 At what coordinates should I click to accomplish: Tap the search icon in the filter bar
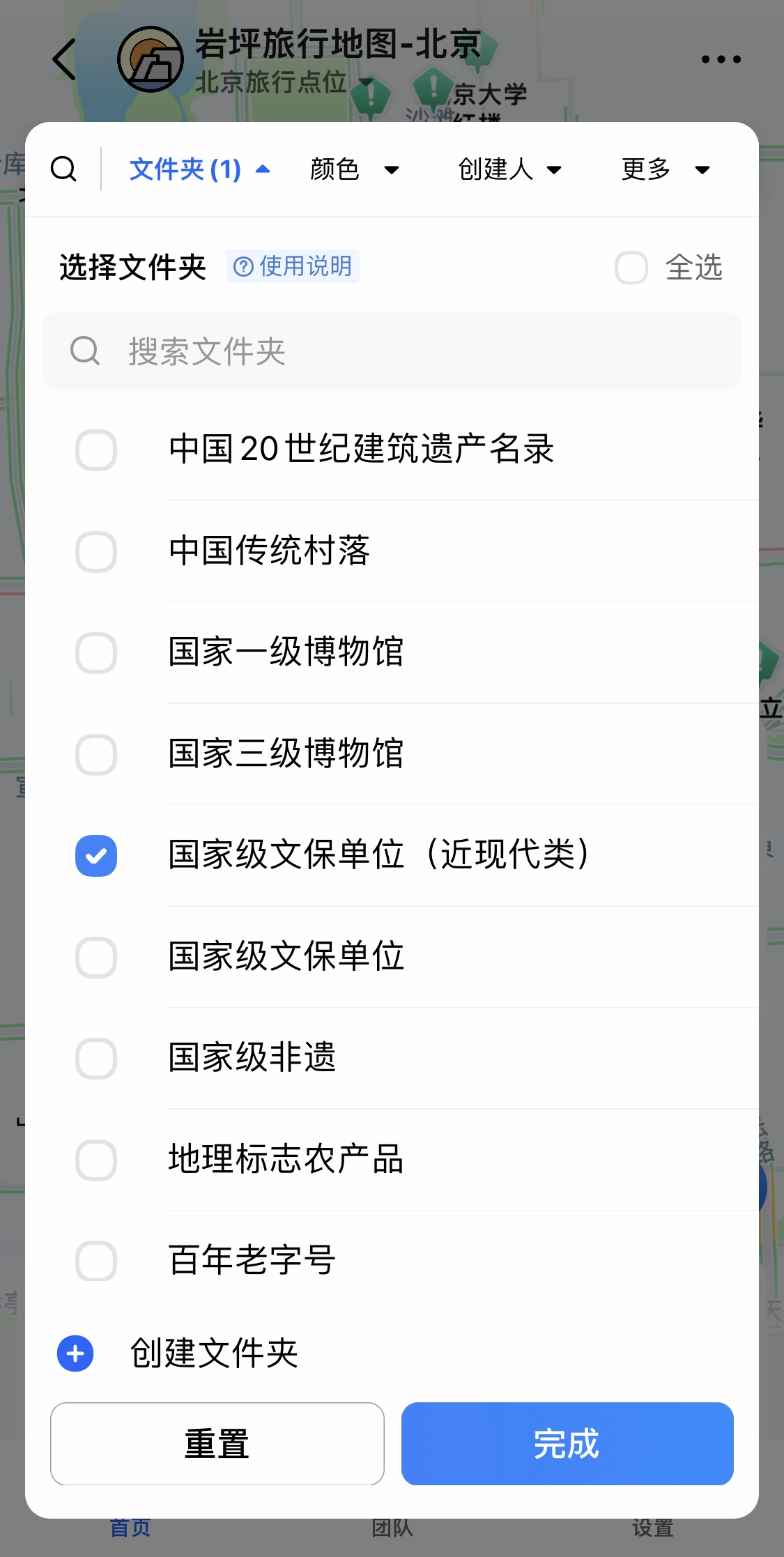pos(63,169)
